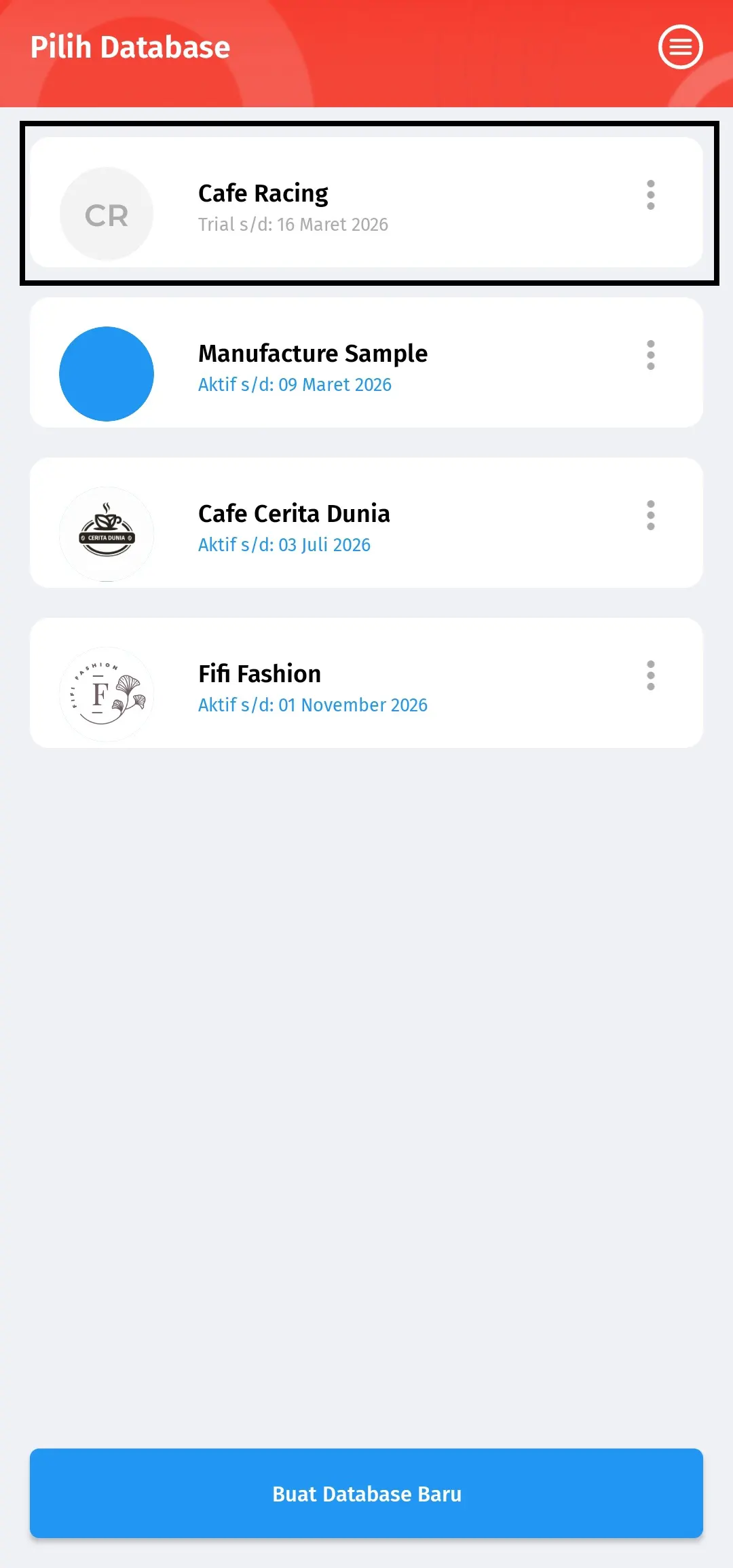
Task: Open the three-dot menu for Cafe Racing
Action: [x=650, y=195]
